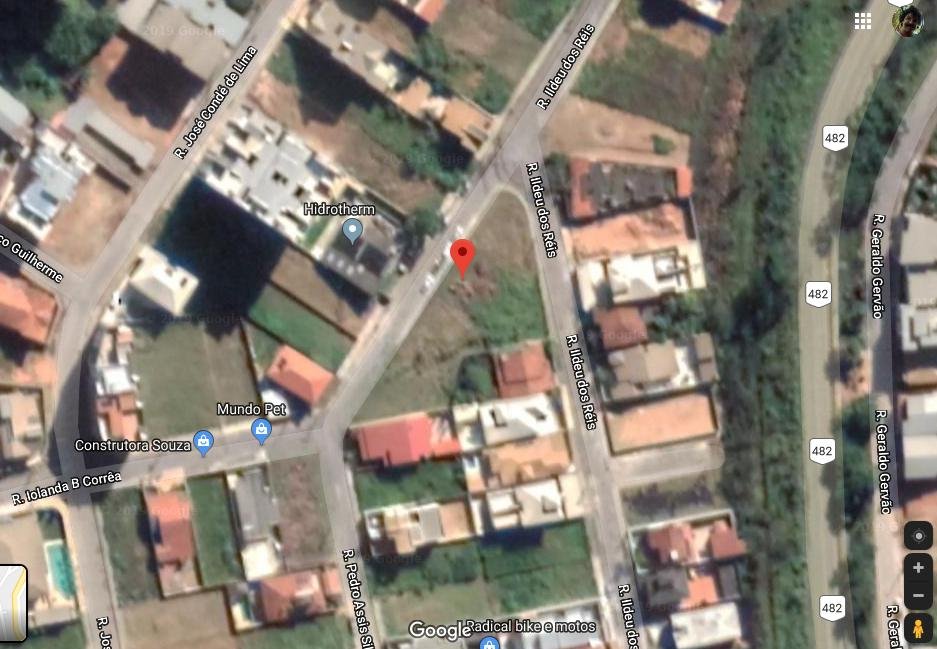Switch to default map layer thumbnail
This screenshot has height=649, width=937.
(12, 603)
